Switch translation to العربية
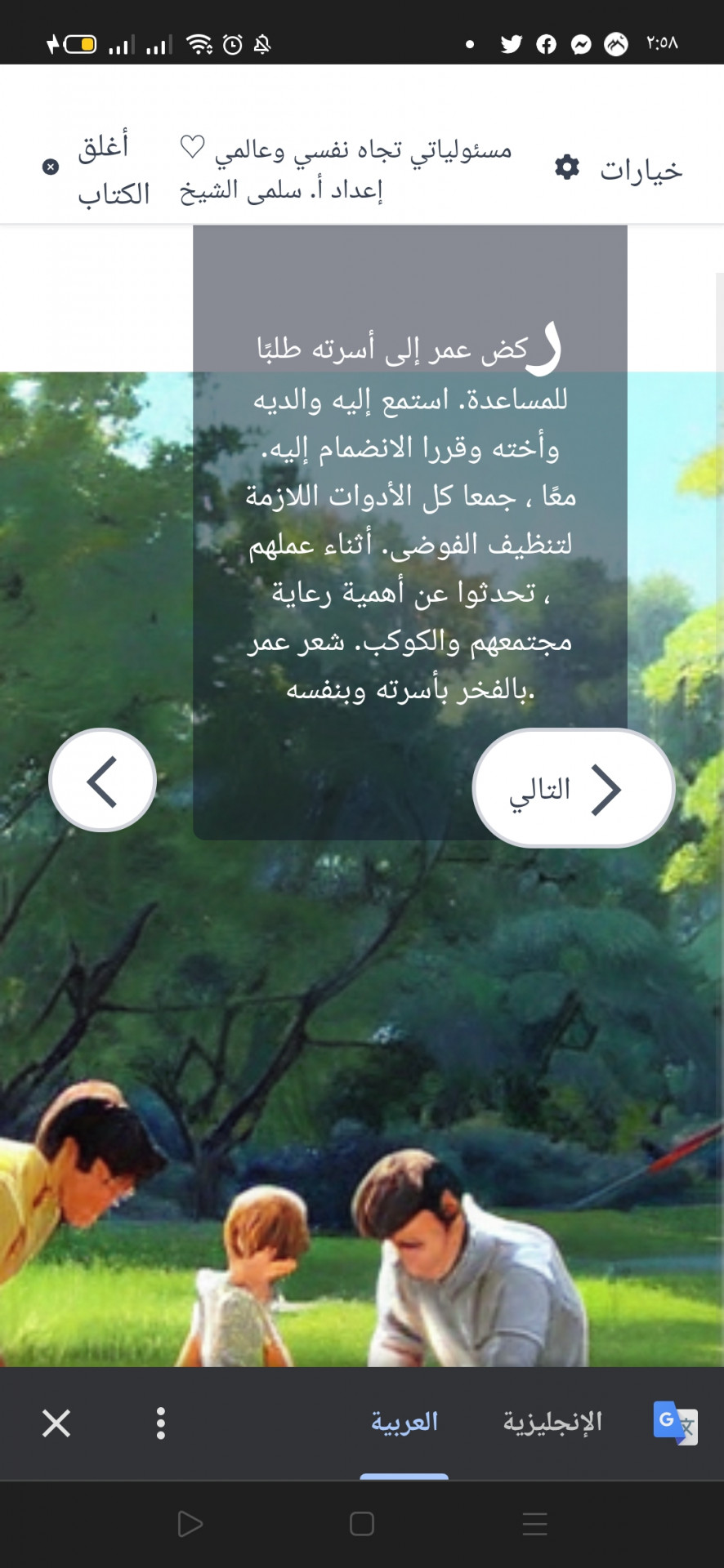724x1568 pixels. click(x=404, y=1422)
